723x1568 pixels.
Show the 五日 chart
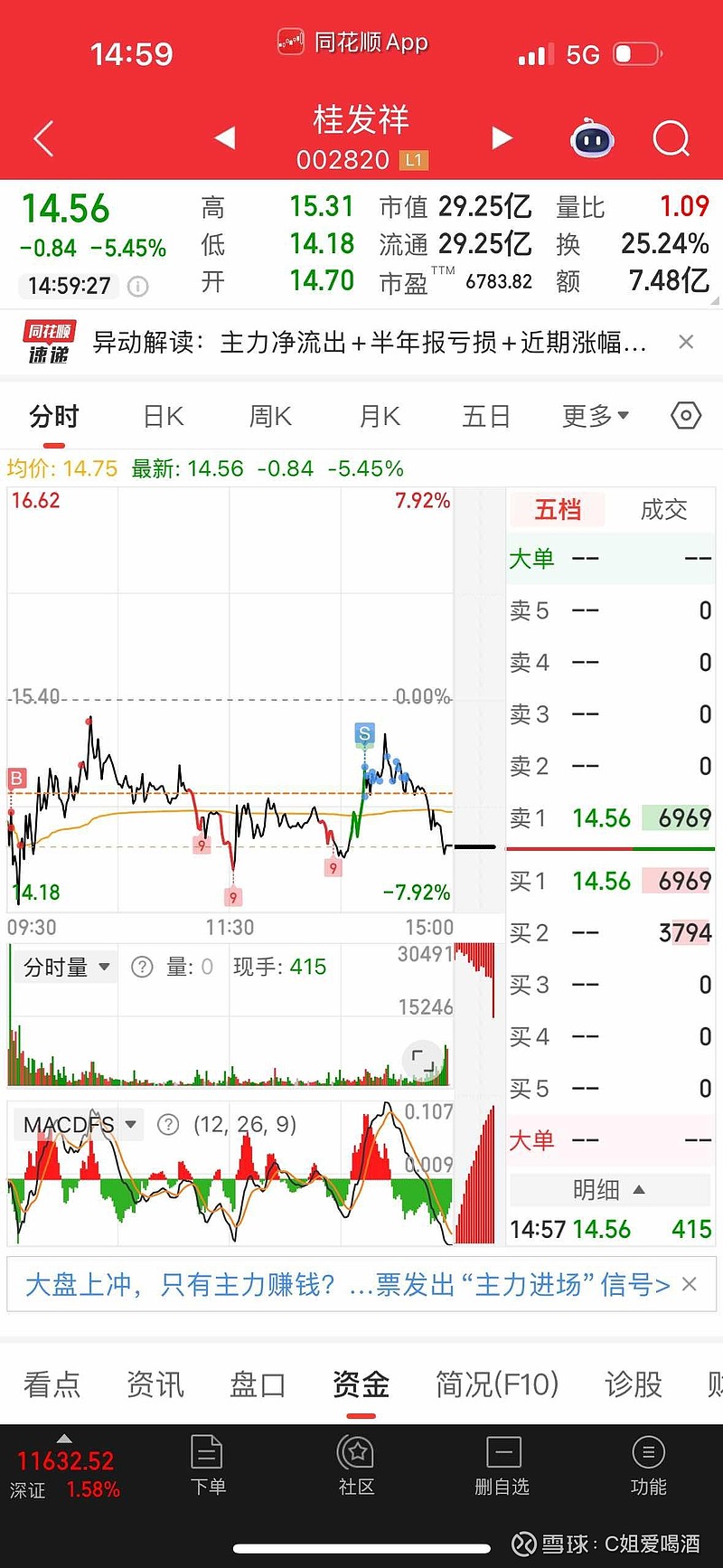pyautogui.click(x=486, y=416)
